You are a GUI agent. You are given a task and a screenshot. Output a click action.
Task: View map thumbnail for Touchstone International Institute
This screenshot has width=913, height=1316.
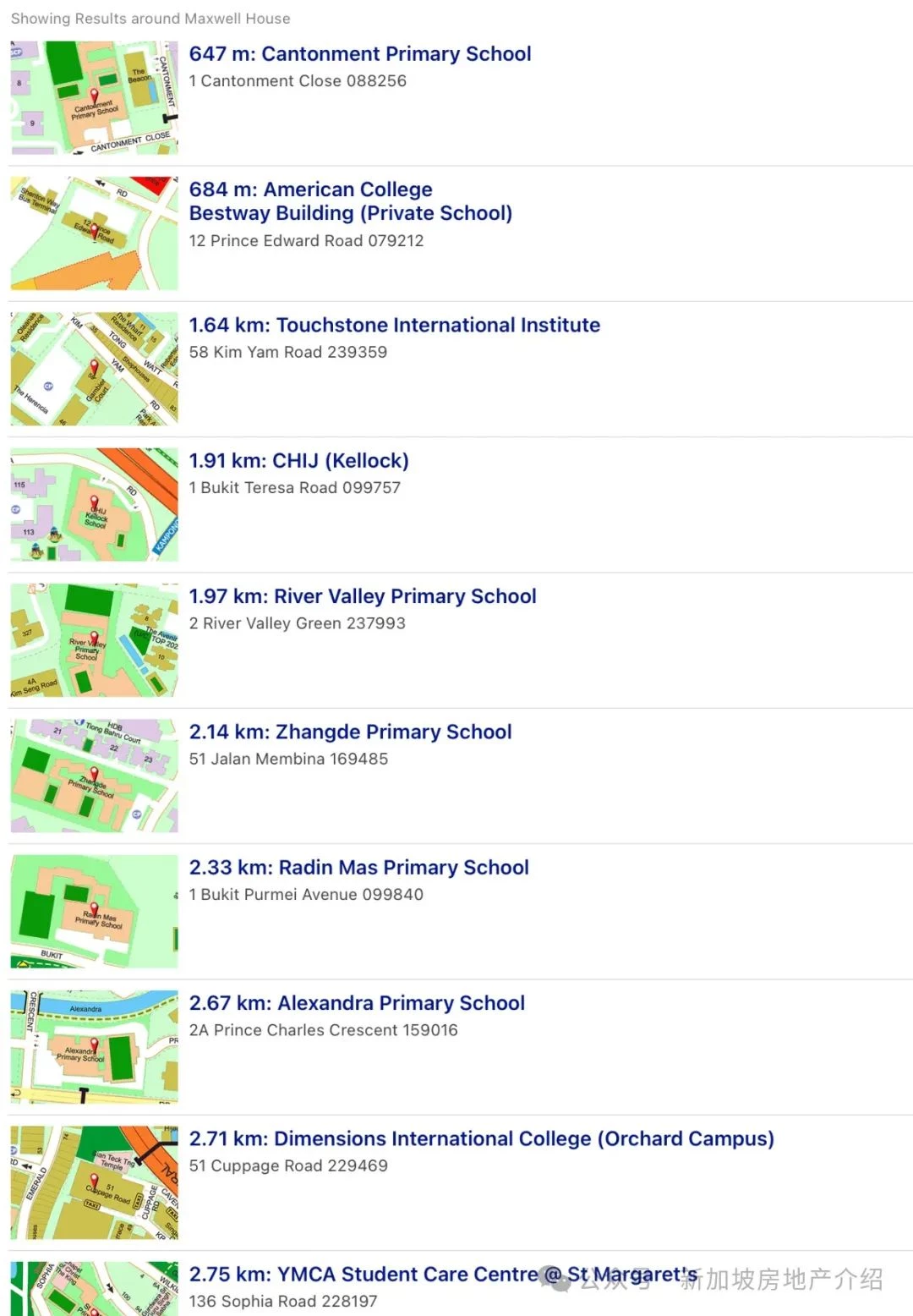(94, 369)
